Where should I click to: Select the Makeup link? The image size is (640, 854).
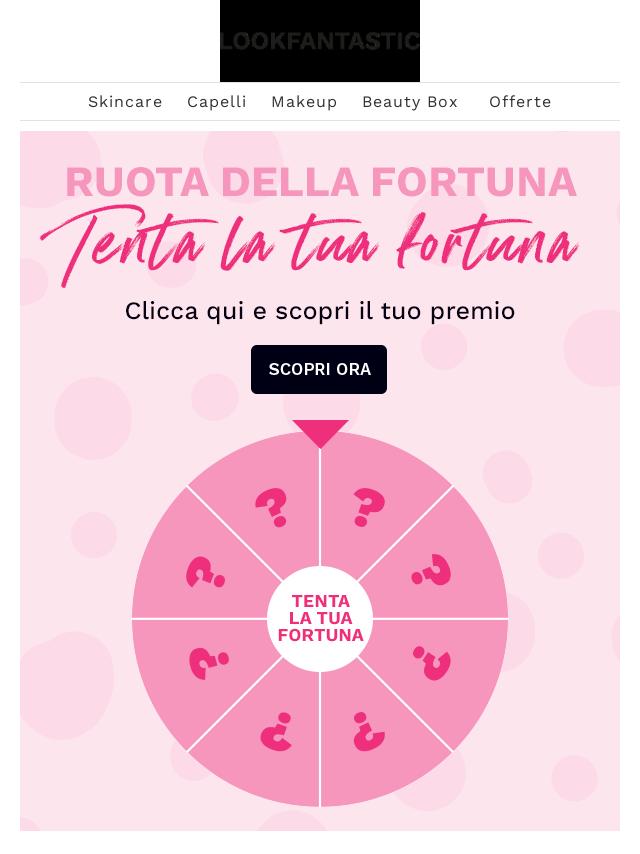(x=304, y=102)
